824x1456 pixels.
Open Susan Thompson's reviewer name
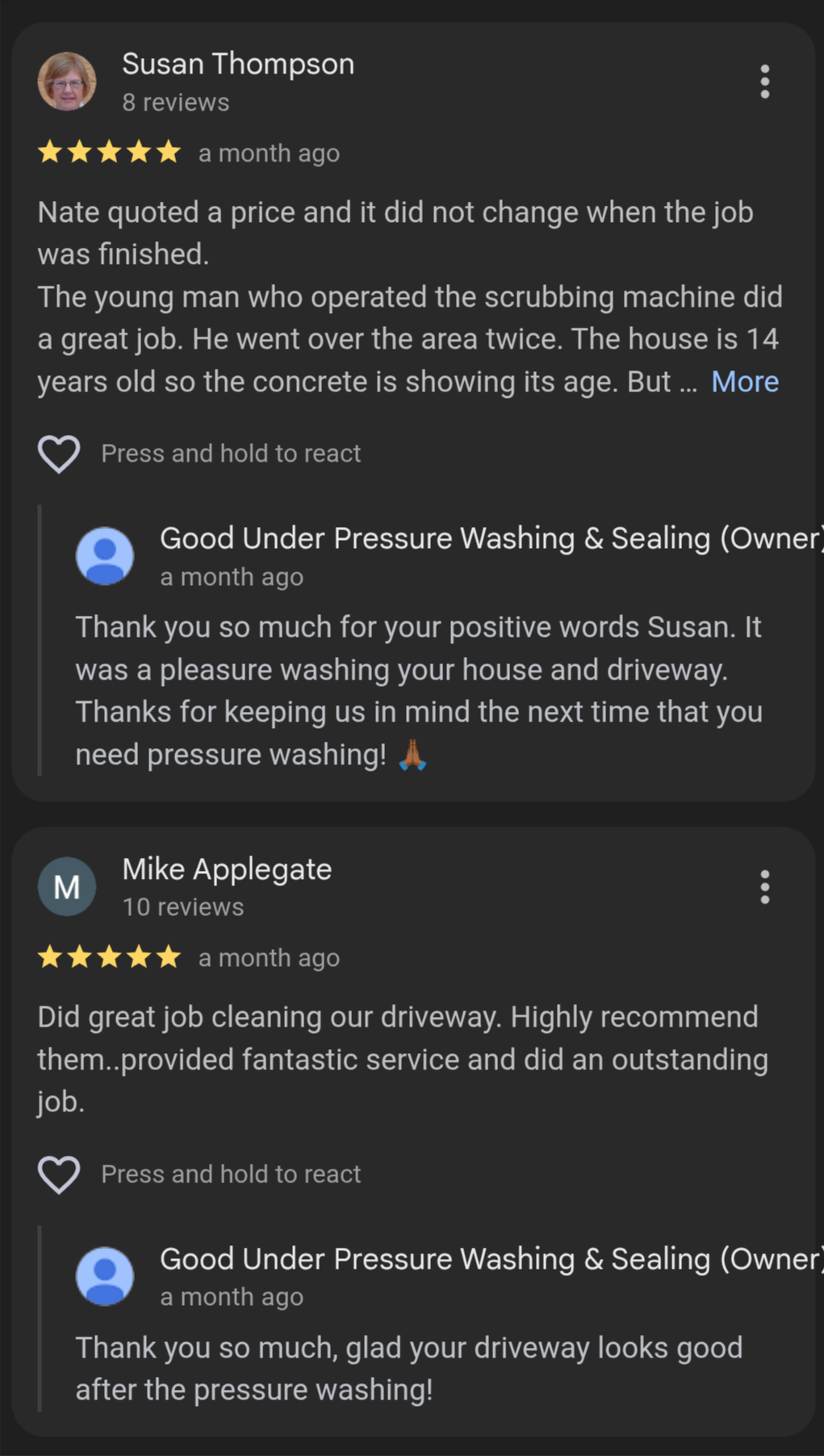click(238, 64)
